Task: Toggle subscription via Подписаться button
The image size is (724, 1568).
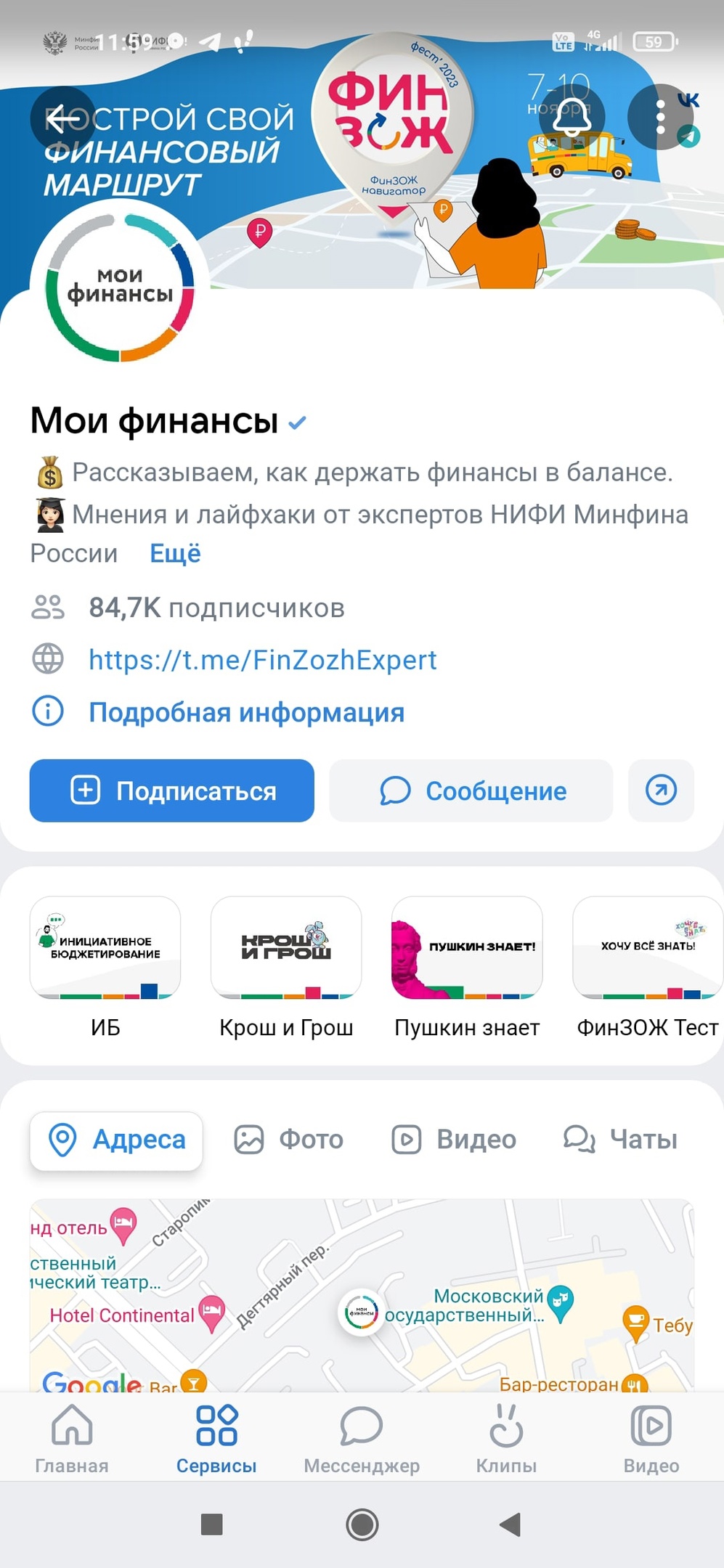Action: coord(171,791)
